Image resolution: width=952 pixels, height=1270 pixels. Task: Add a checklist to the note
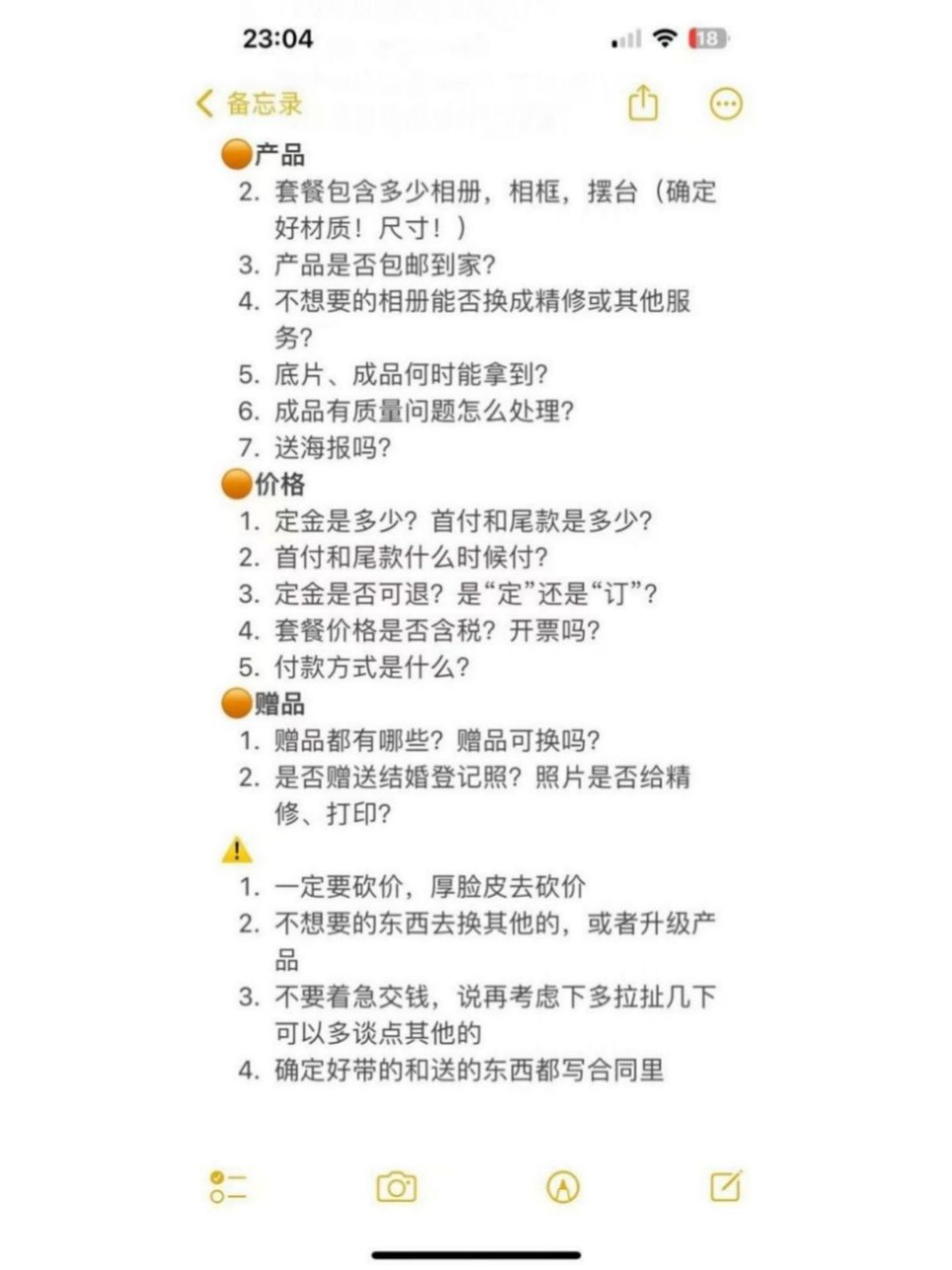click(228, 1186)
